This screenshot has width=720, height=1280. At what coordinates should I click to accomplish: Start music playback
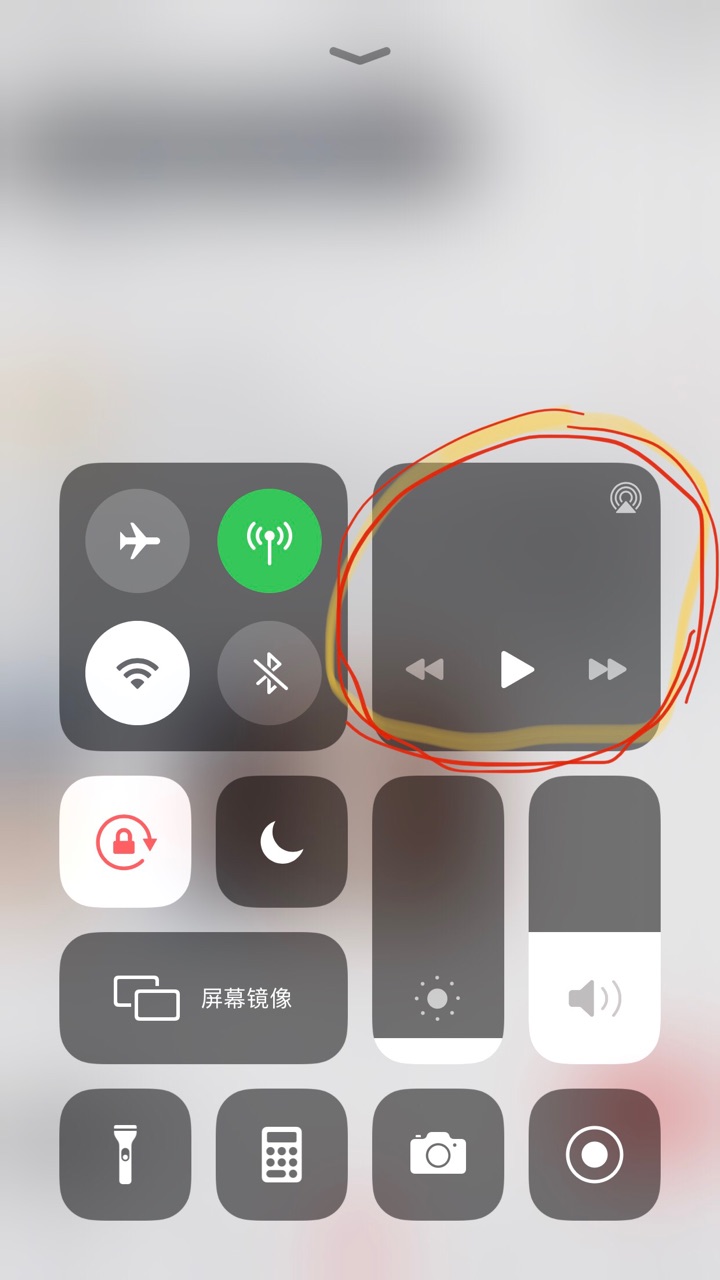coord(516,669)
